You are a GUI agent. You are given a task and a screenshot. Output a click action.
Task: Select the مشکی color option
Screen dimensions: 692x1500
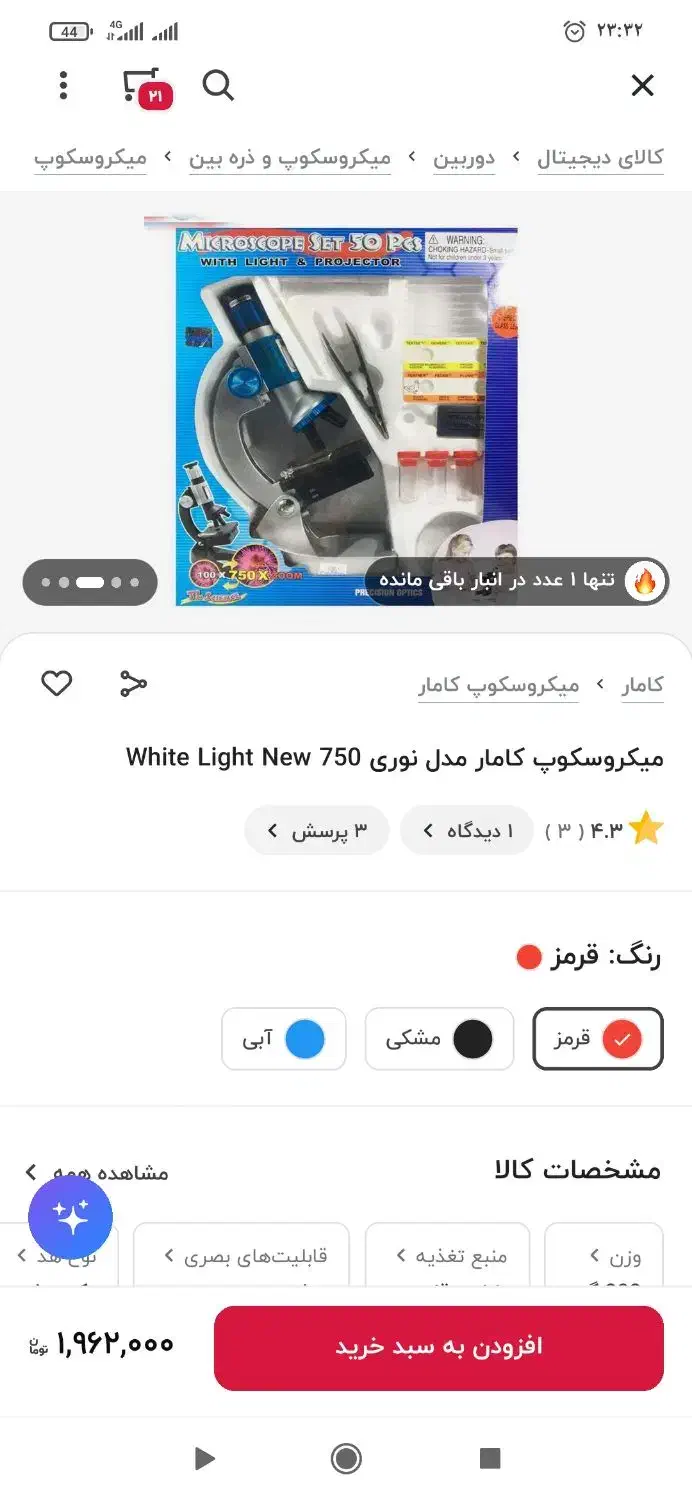tap(439, 1039)
